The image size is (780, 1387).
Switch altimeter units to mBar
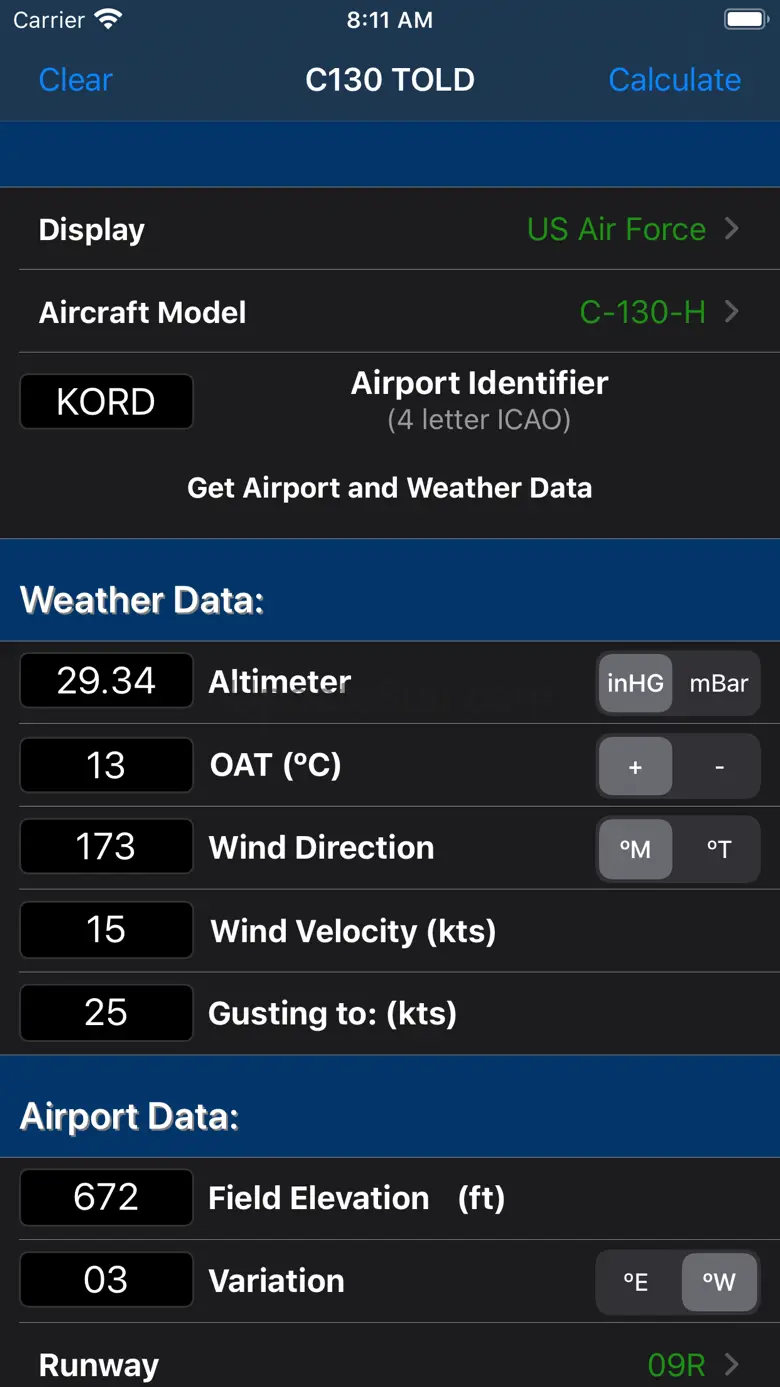[x=719, y=683]
